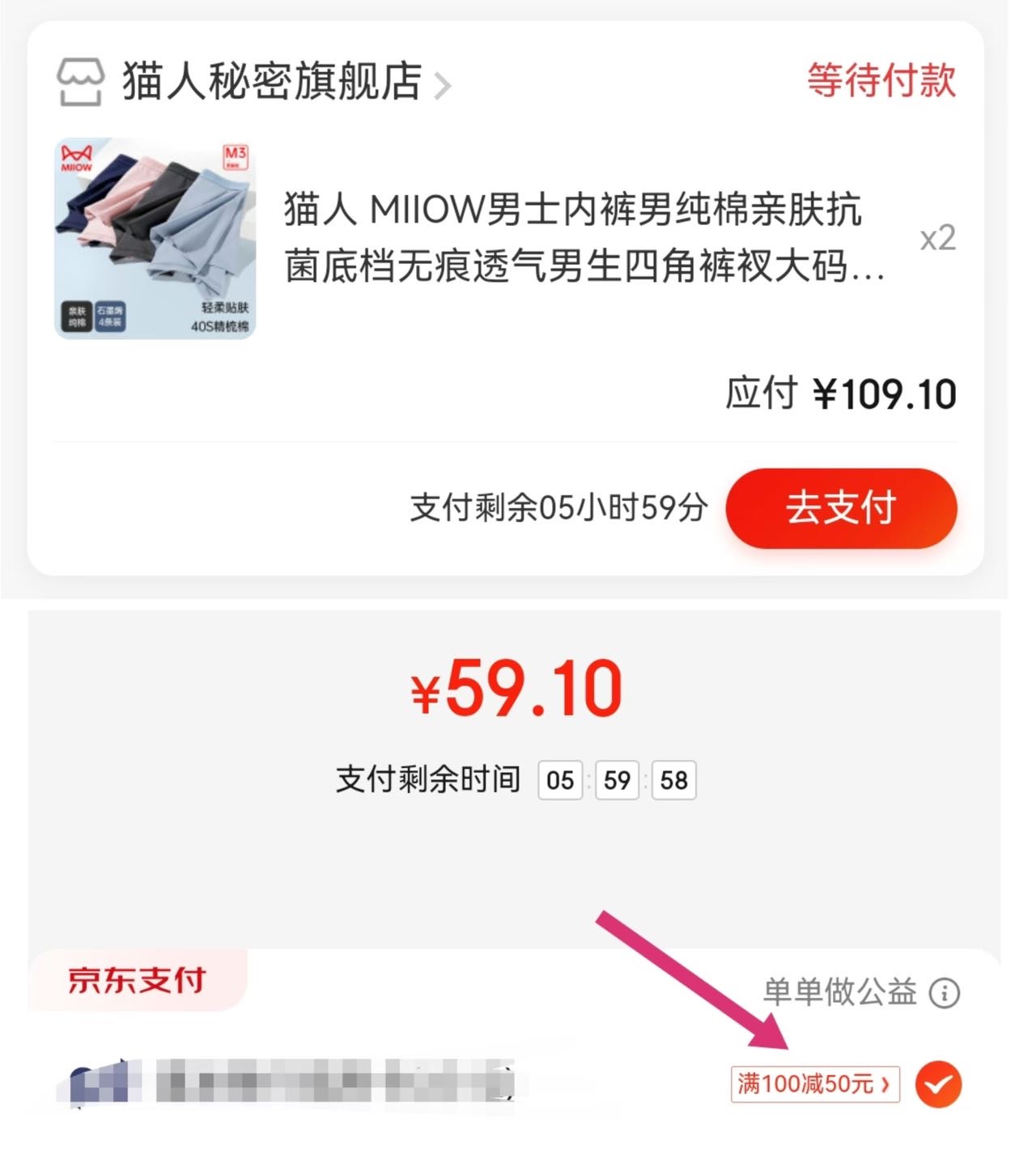Image resolution: width=1036 pixels, height=1172 pixels.
Task: Tap the 去支付 button
Action: pos(841,508)
